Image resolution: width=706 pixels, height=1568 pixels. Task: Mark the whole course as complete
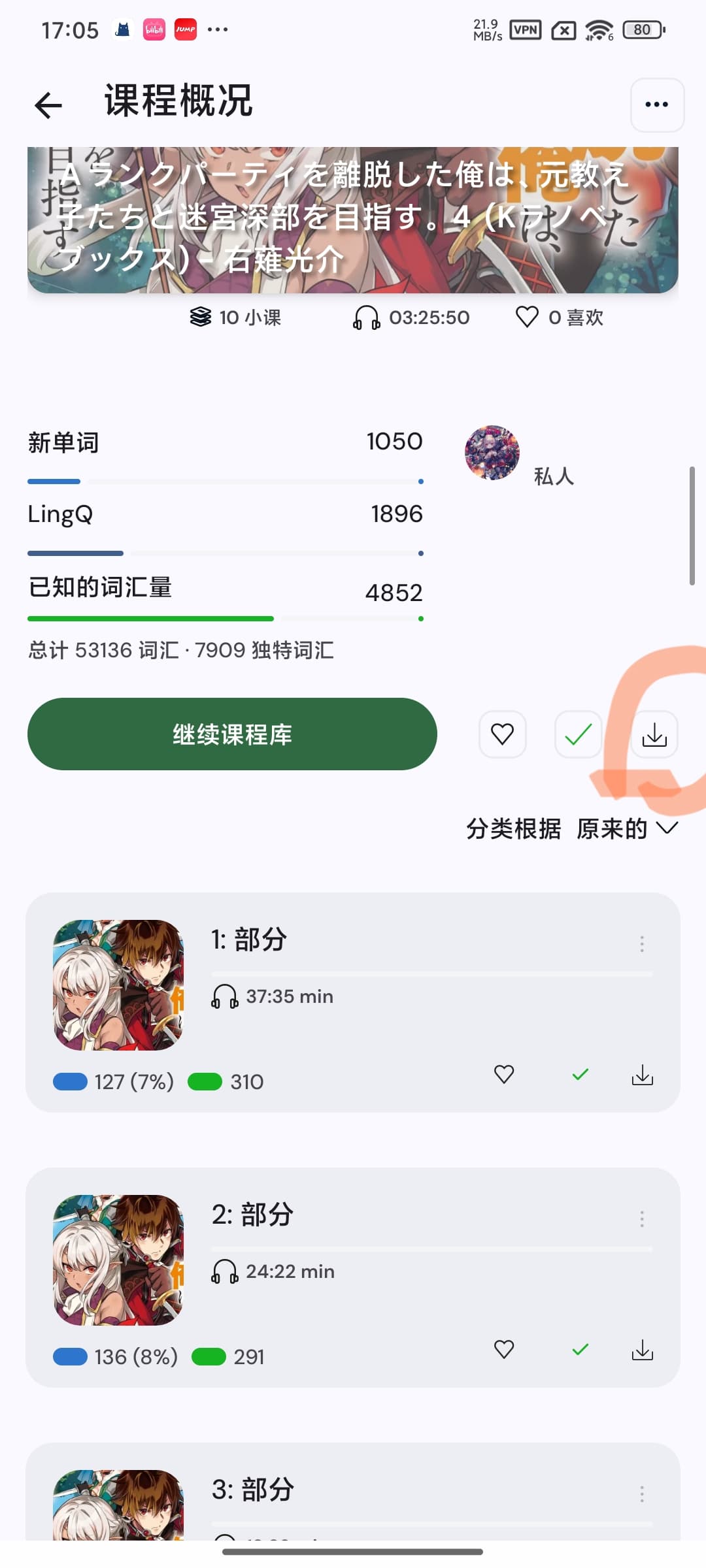pos(578,734)
